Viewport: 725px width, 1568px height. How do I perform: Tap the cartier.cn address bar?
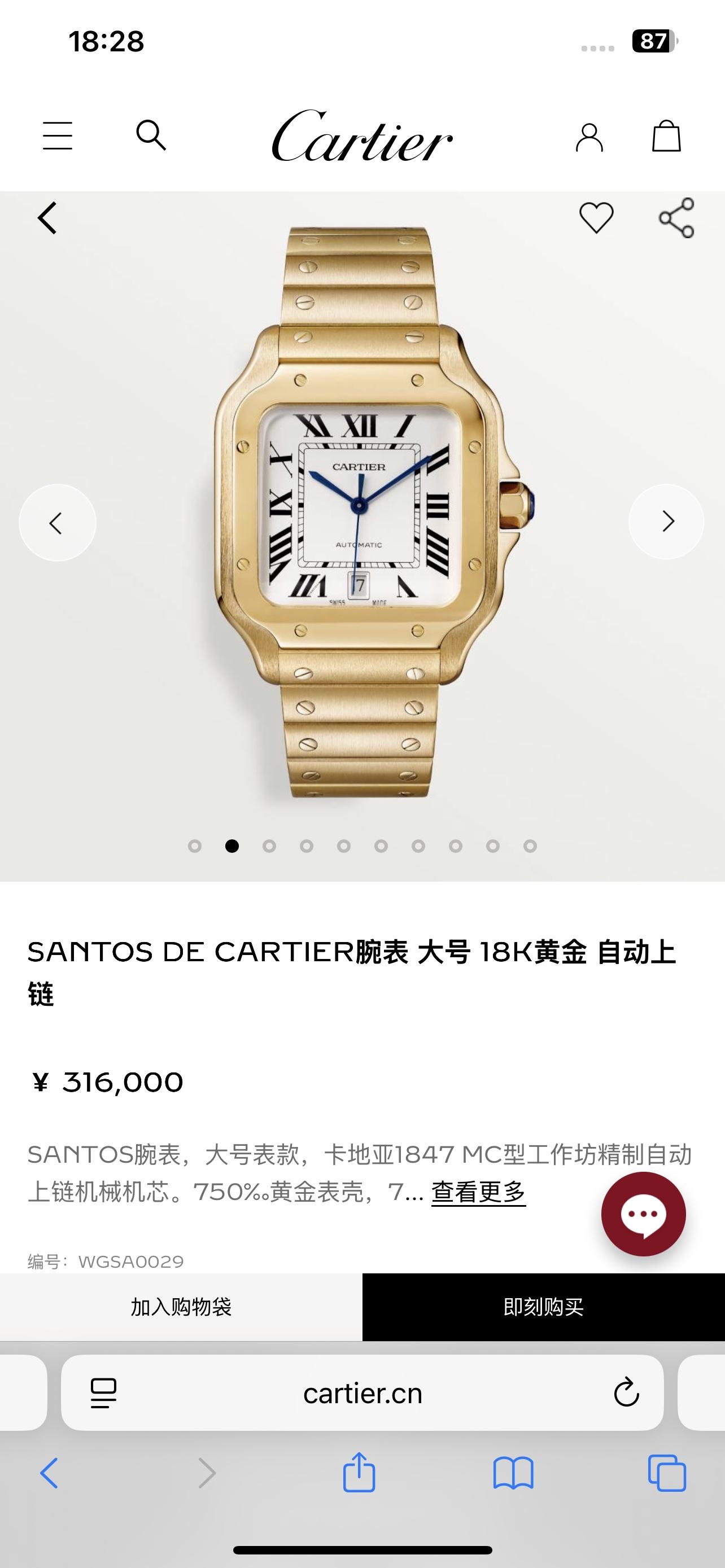click(362, 1392)
